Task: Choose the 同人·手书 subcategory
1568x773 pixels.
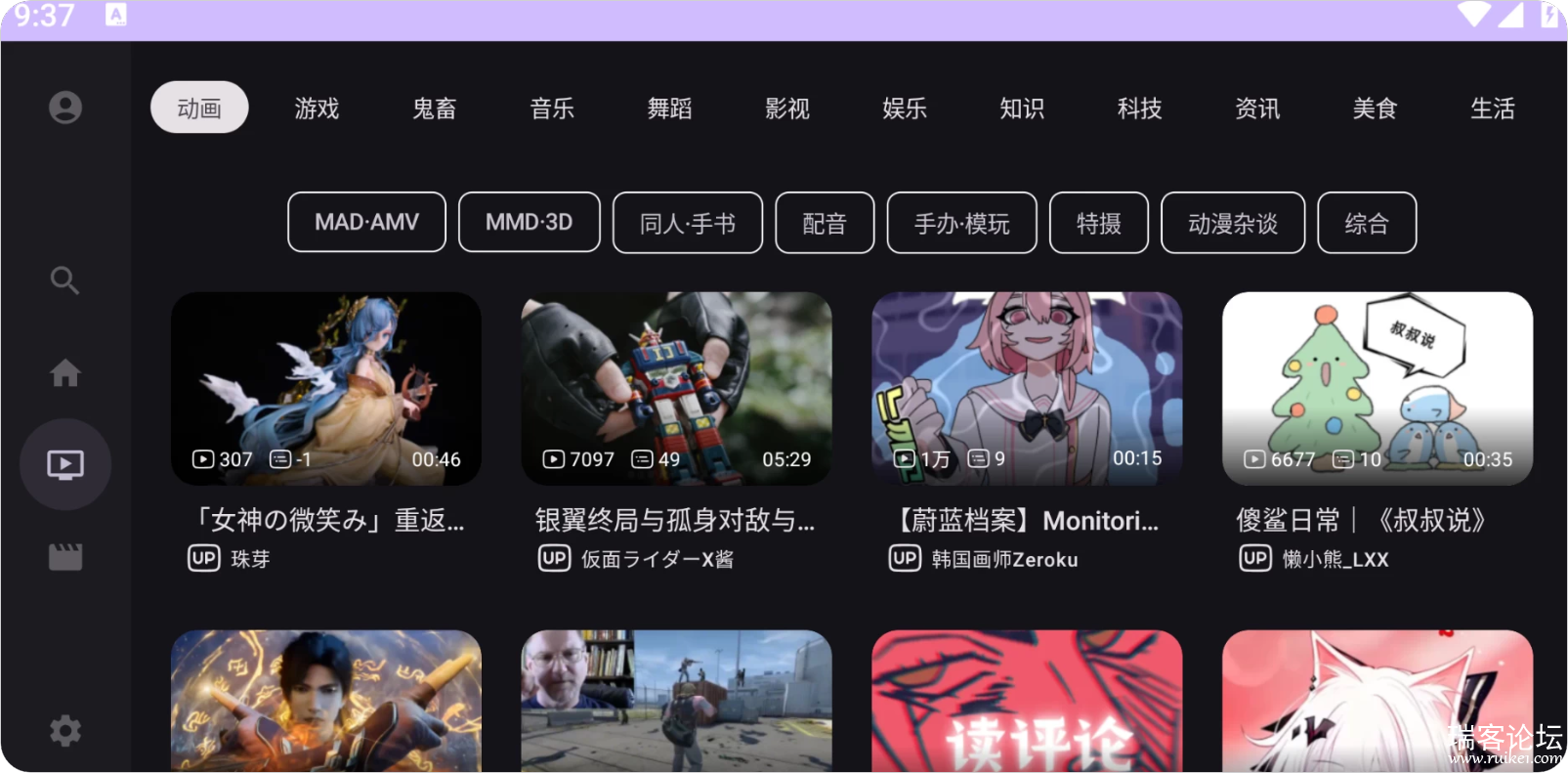Action: tap(687, 223)
